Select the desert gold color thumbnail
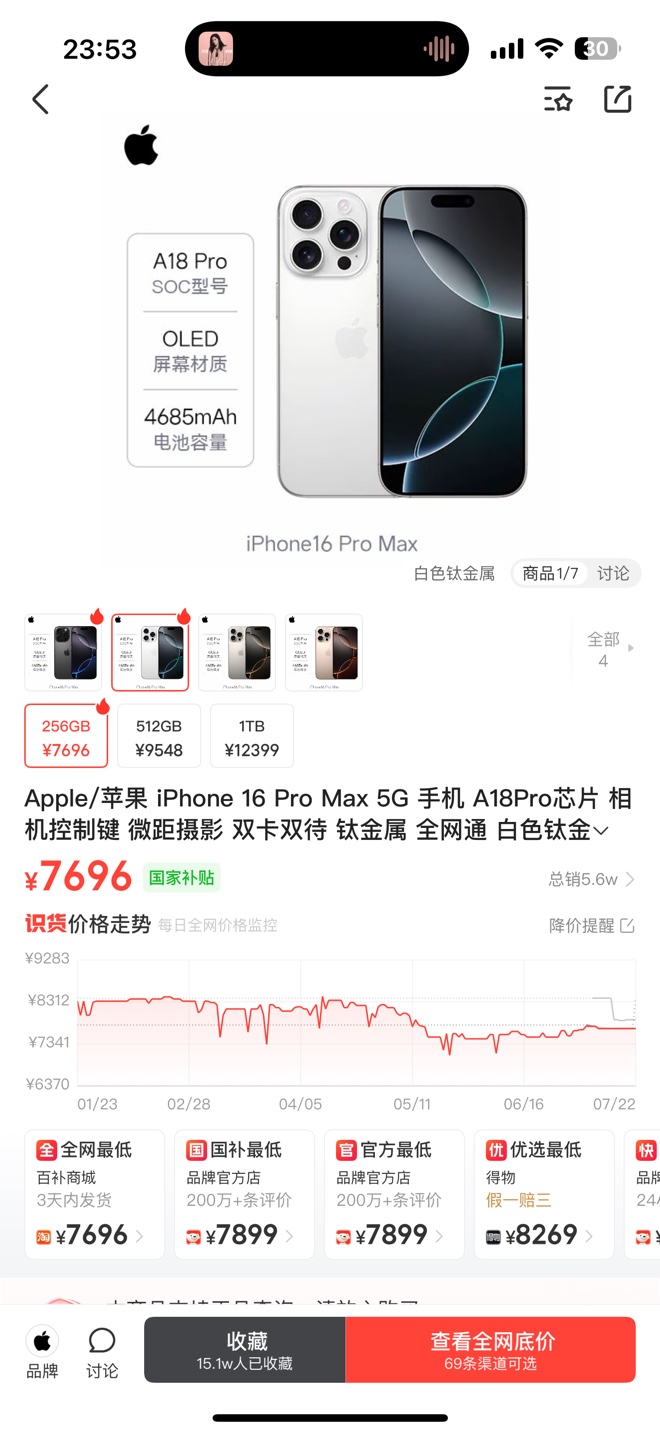660x1434 pixels. (323, 652)
